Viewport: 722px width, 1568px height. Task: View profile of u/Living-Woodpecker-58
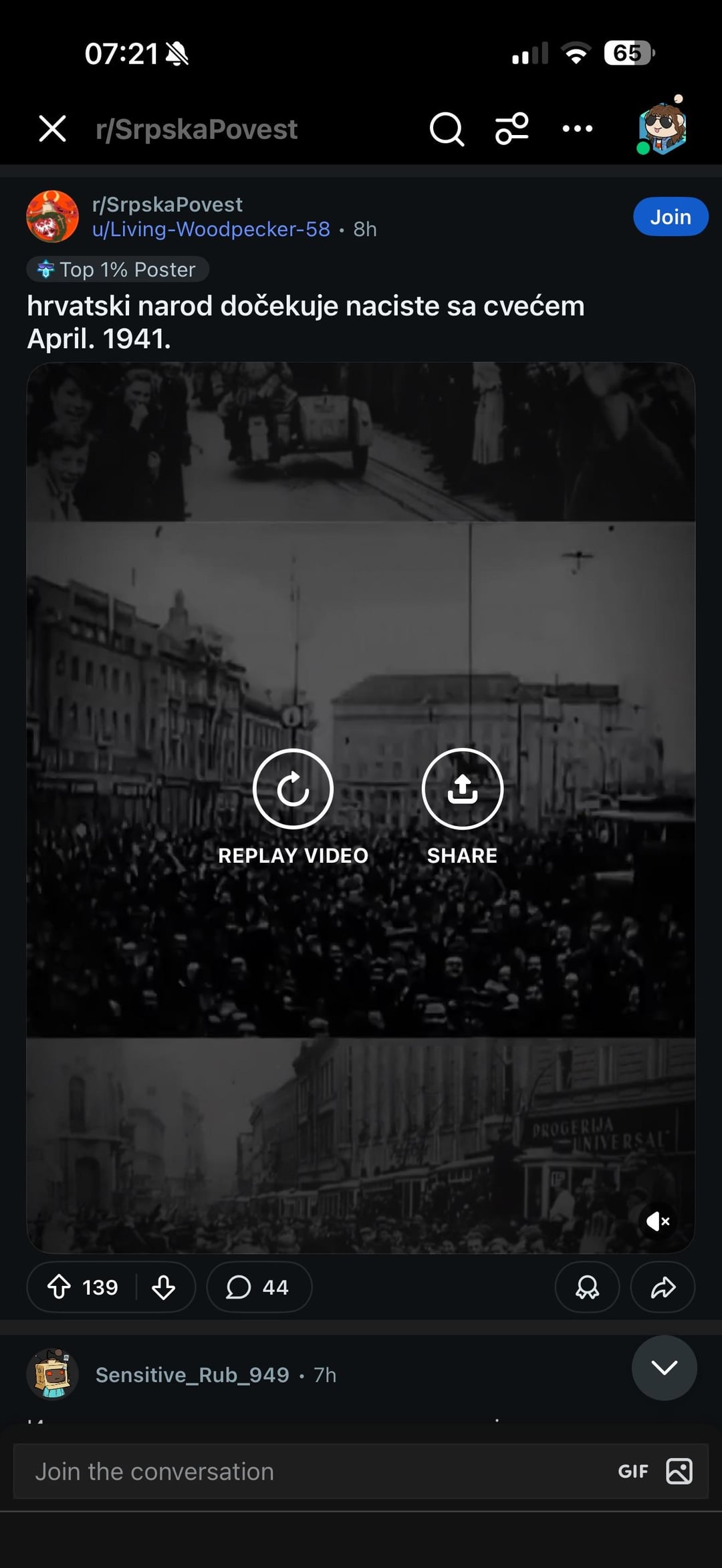click(211, 229)
